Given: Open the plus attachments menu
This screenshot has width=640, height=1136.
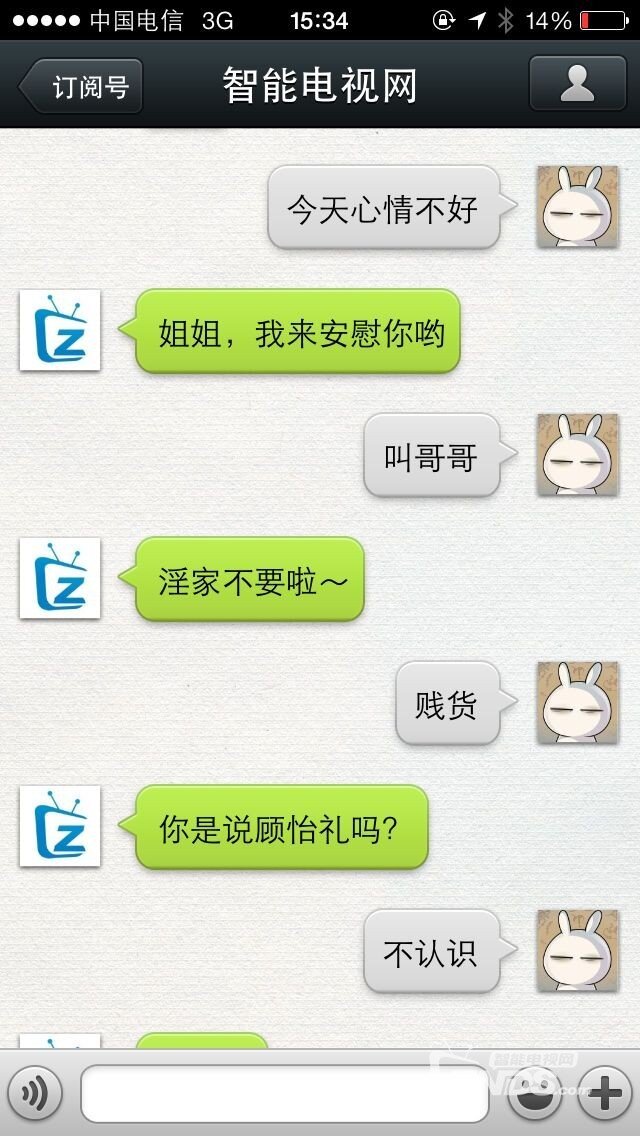Looking at the screenshot, I should [x=605, y=1094].
